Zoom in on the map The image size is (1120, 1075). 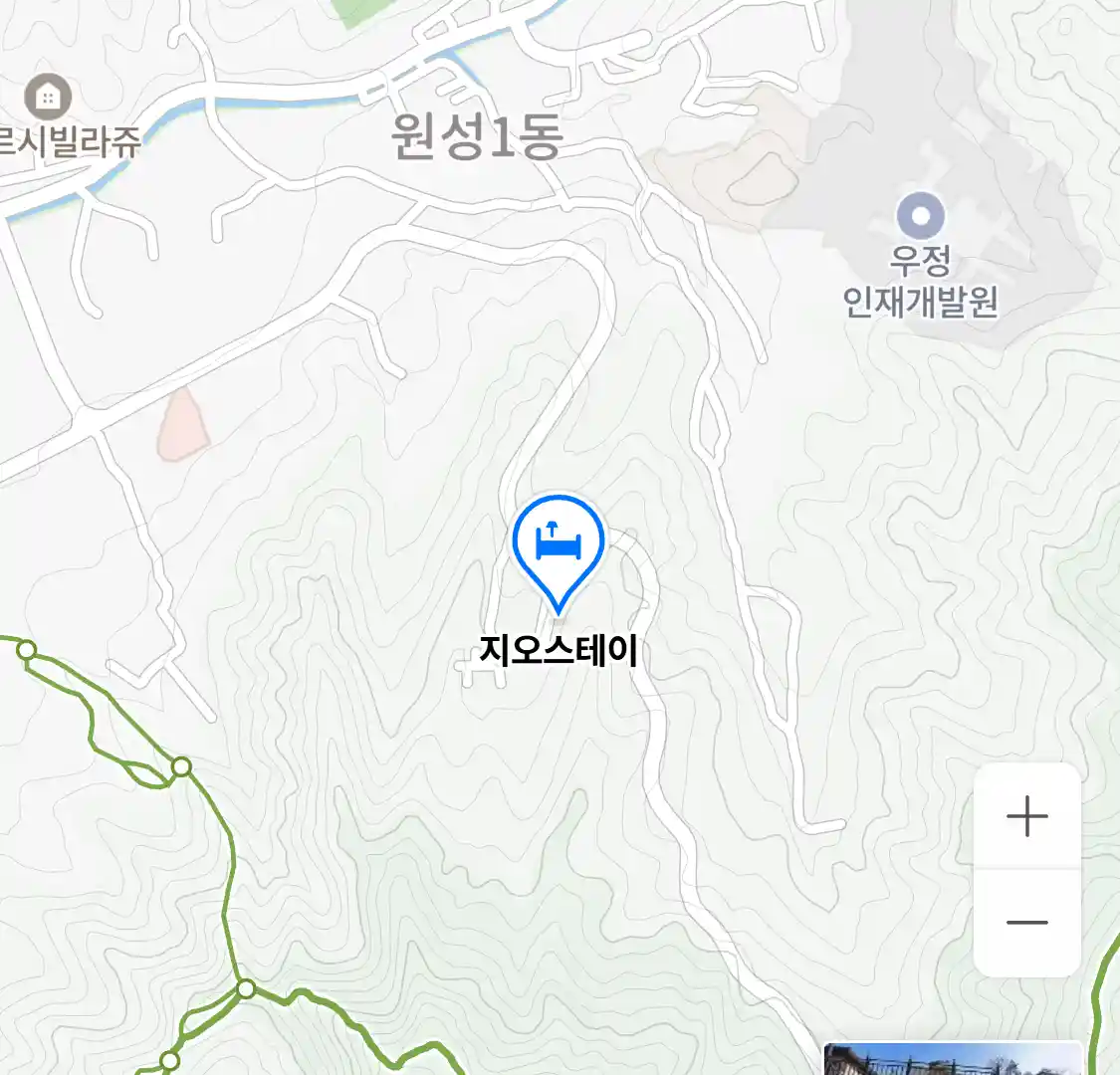point(1026,817)
